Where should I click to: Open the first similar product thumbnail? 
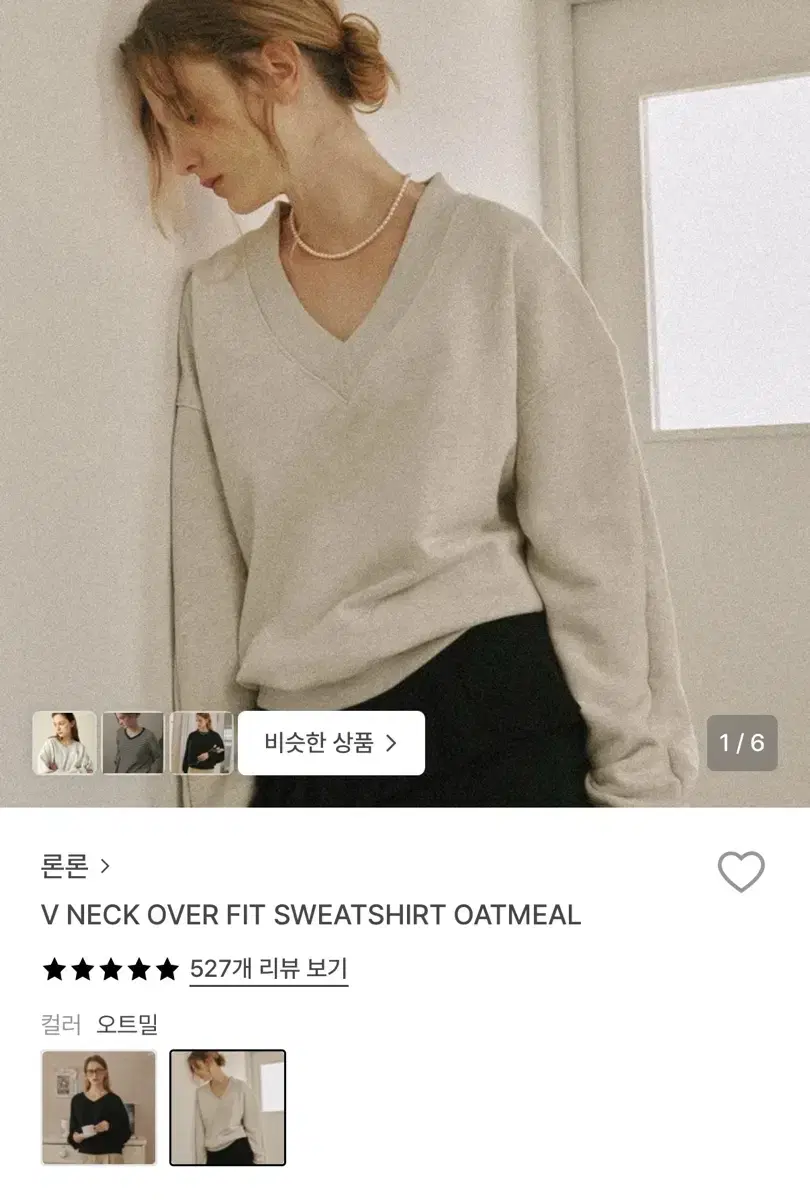point(66,743)
